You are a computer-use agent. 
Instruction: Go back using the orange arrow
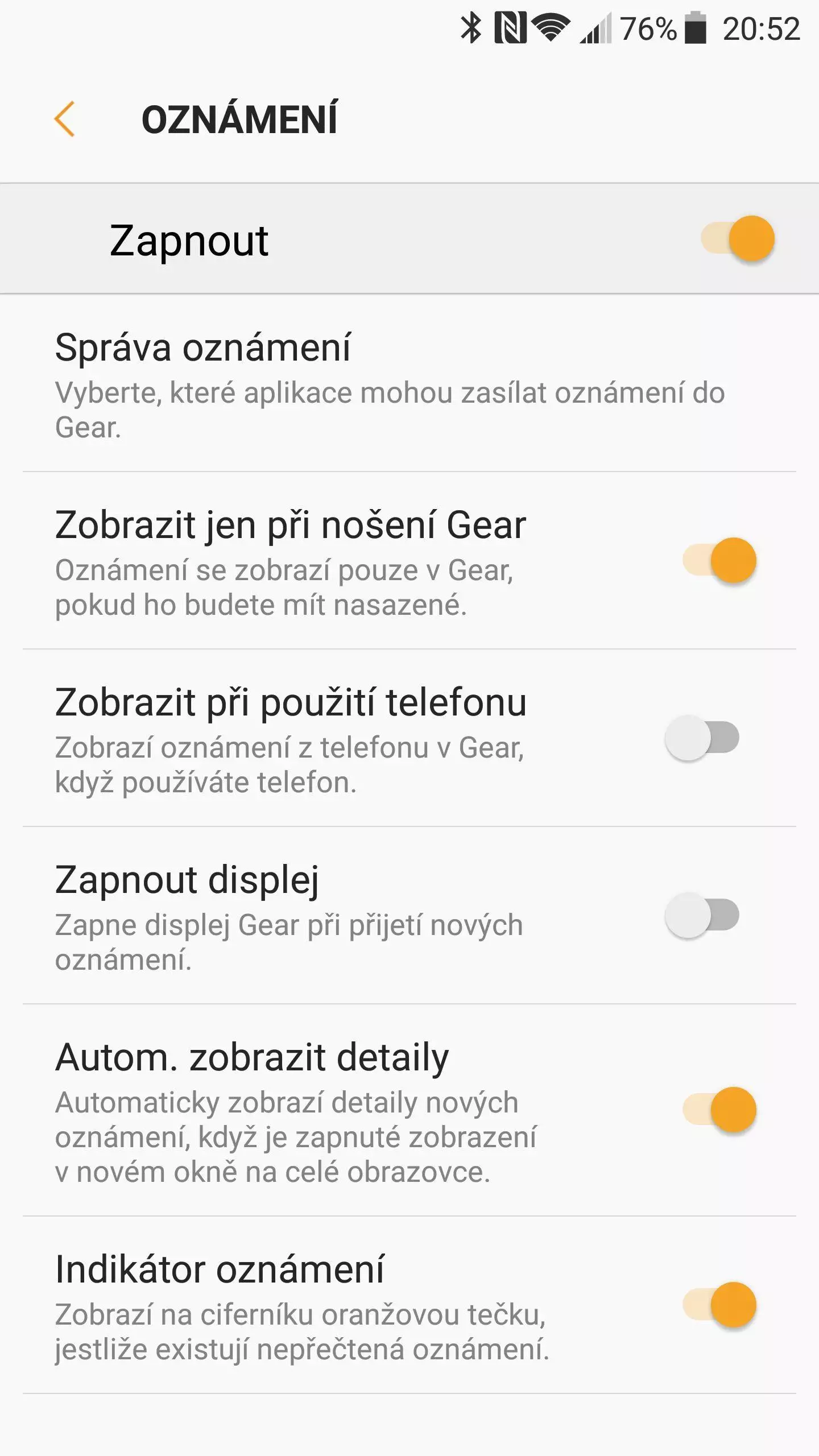[x=64, y=119]
